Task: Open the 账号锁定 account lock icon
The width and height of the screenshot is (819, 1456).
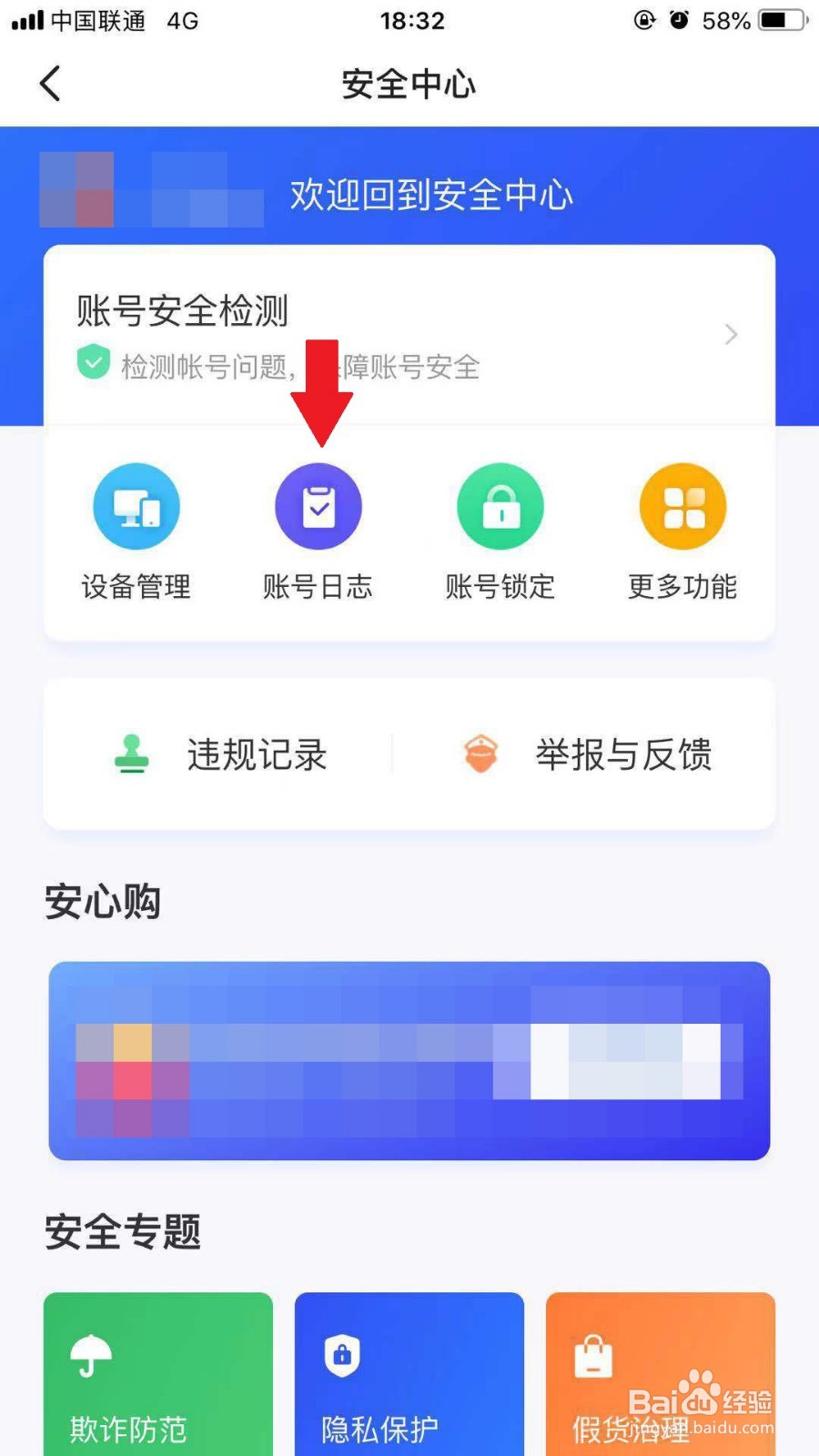Action: point(500,506)
